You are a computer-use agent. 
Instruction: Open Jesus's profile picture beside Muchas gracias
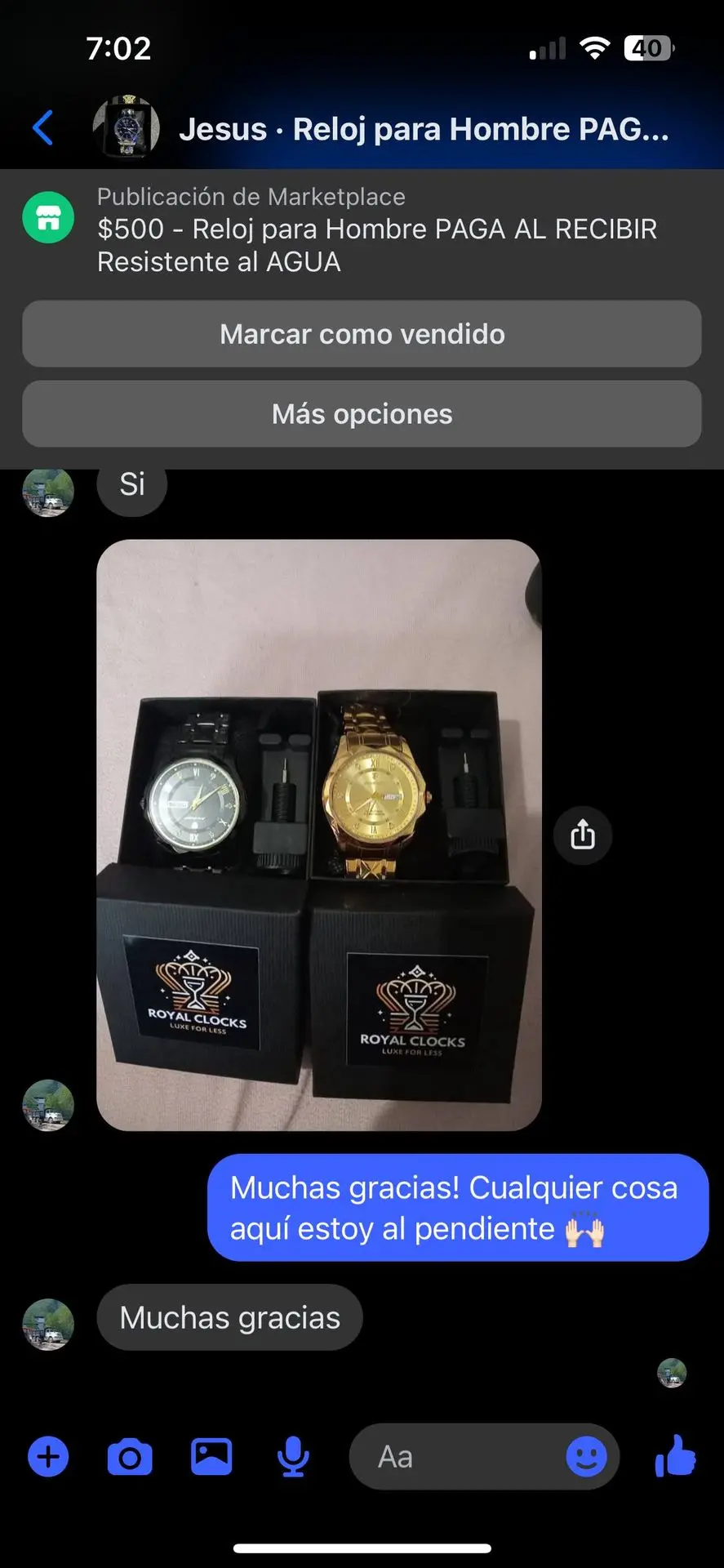tap(48, 1324)
